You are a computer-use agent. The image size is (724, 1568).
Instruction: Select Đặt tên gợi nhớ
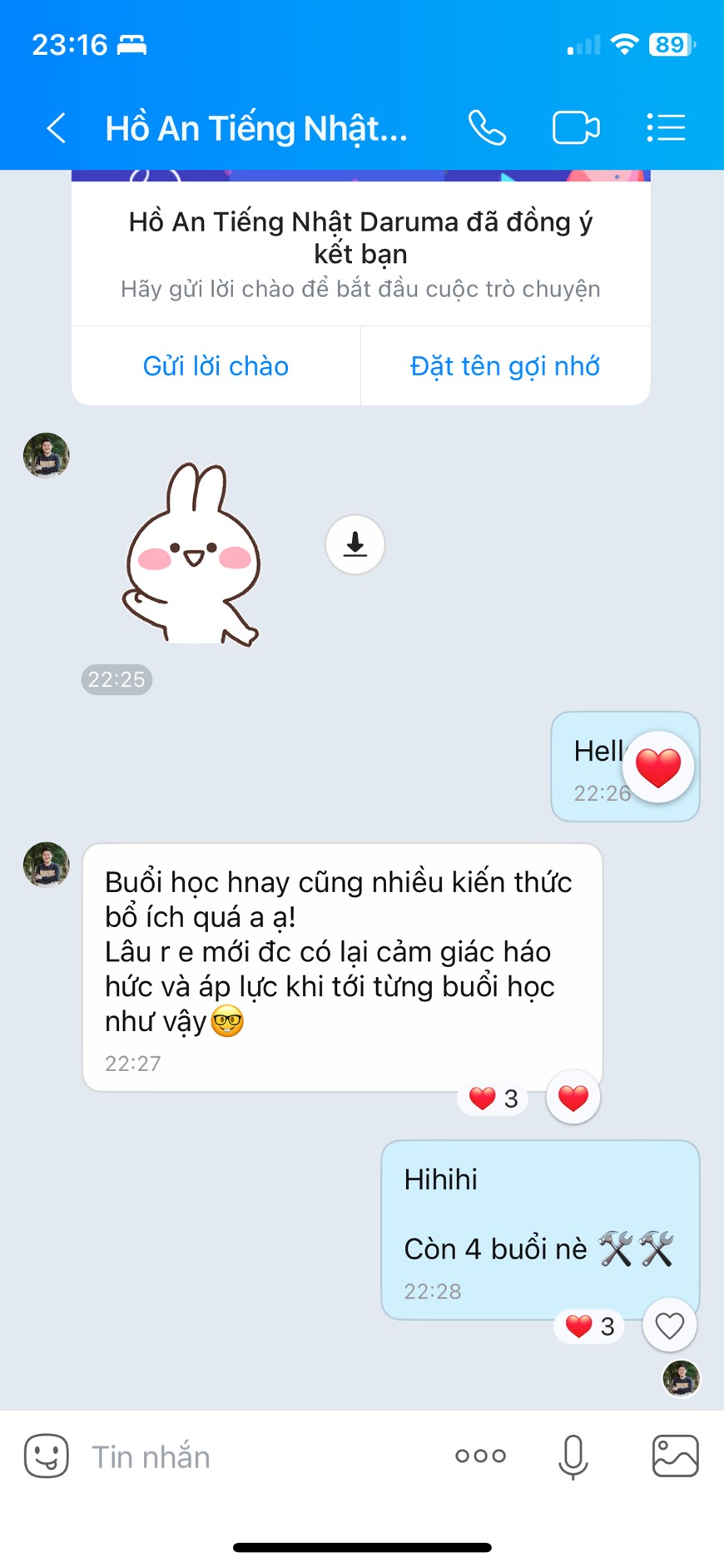click(505, 366)
